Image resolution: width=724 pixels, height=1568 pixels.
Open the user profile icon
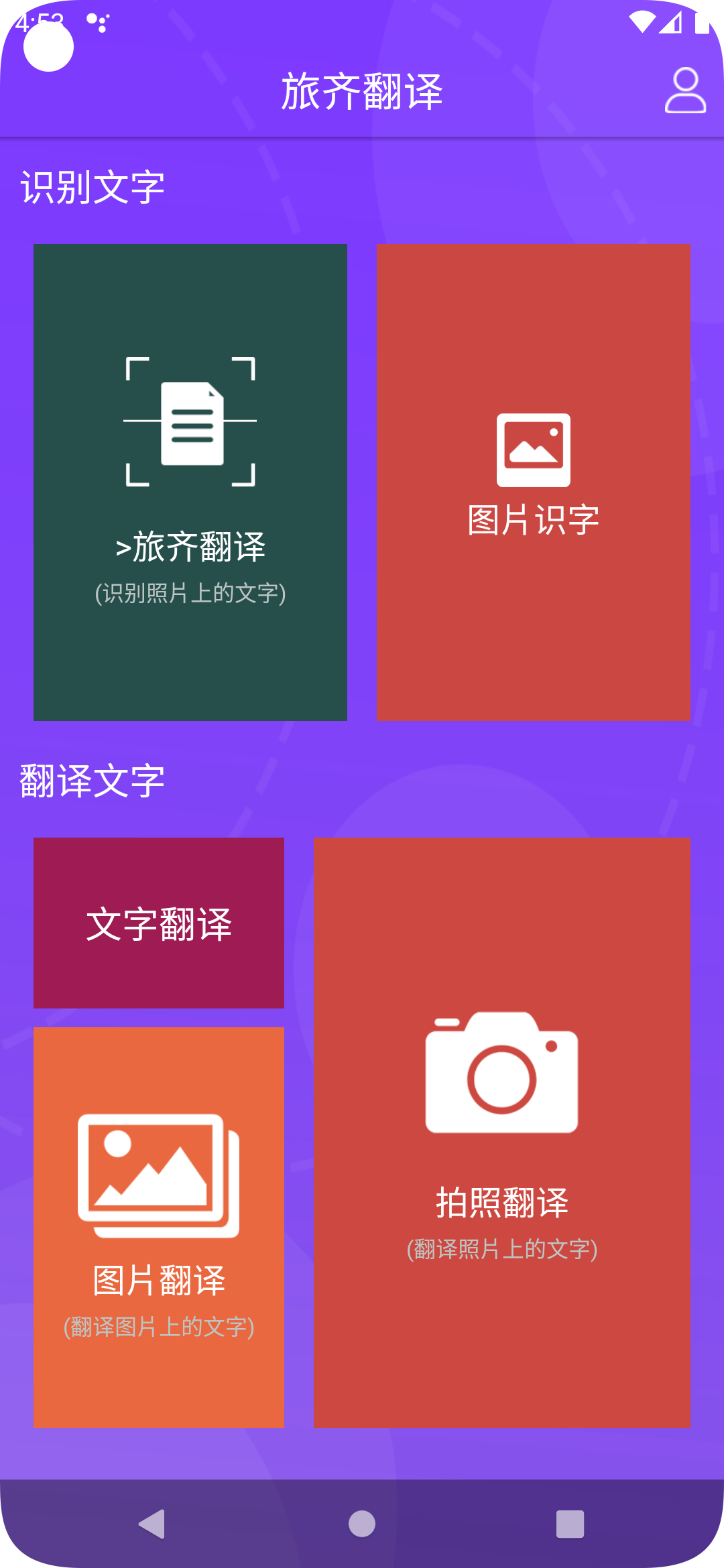pyautogui.click(x=685, y=90)
